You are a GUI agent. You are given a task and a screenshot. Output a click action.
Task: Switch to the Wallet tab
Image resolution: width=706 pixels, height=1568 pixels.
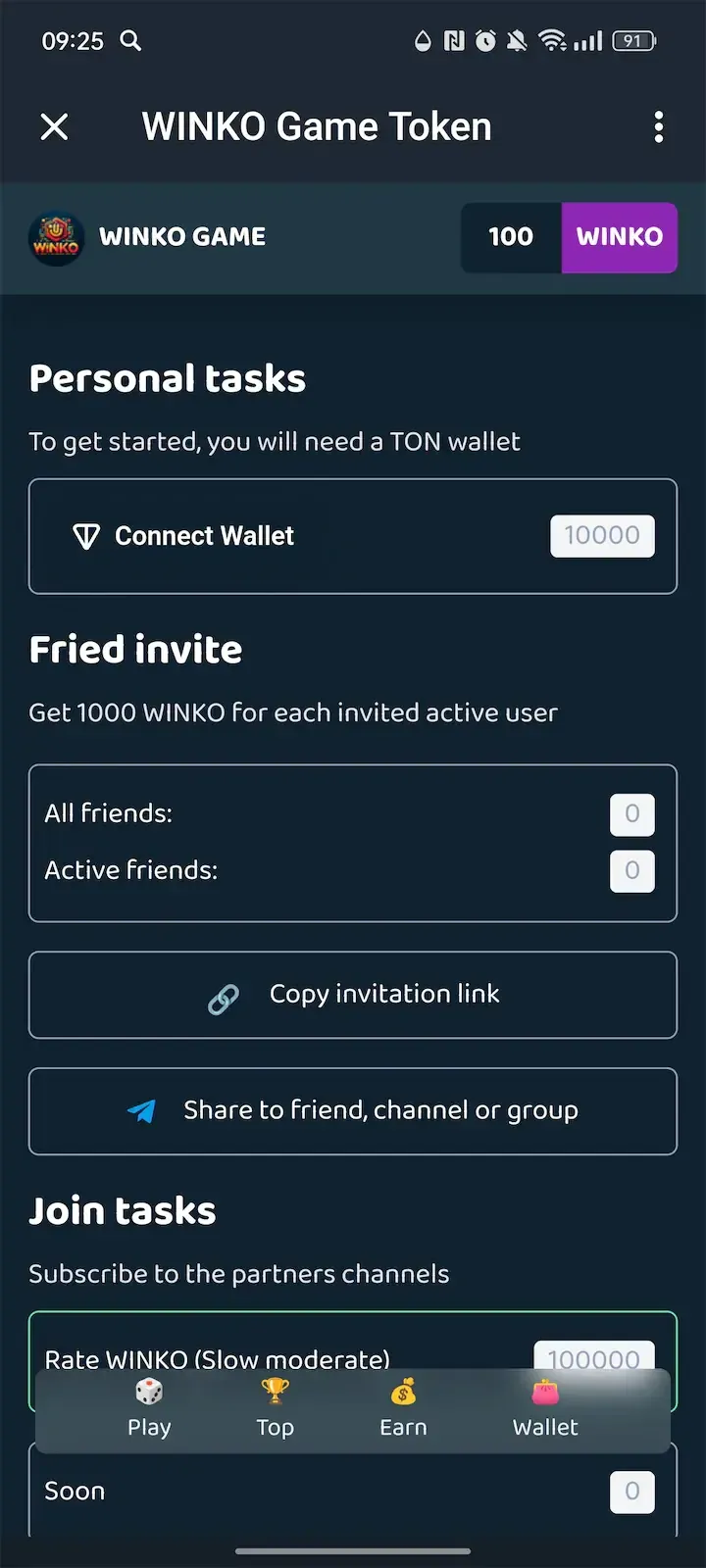pyautogui.click(x=545, y=1411)
